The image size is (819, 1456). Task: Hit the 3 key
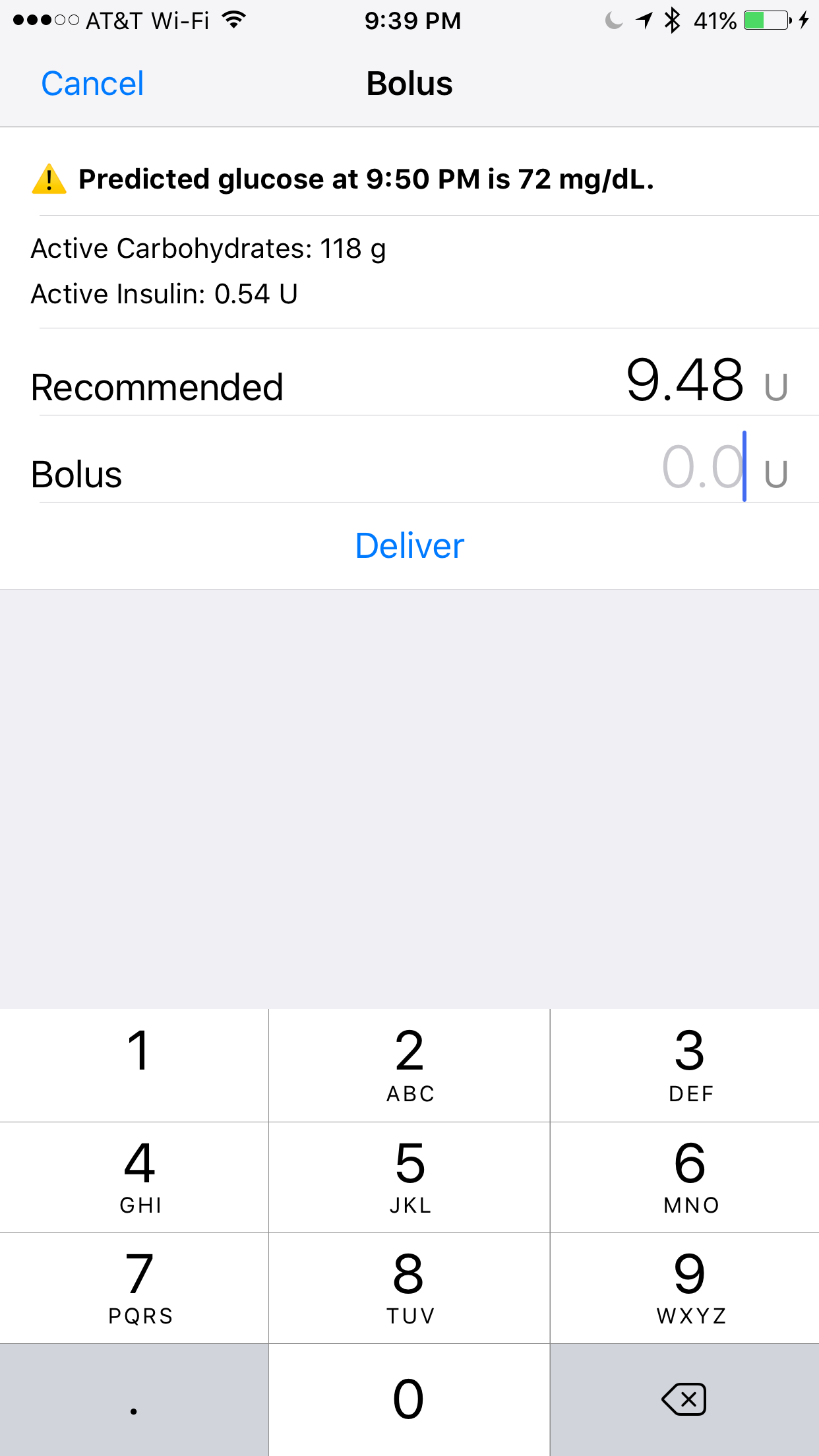685,1065
